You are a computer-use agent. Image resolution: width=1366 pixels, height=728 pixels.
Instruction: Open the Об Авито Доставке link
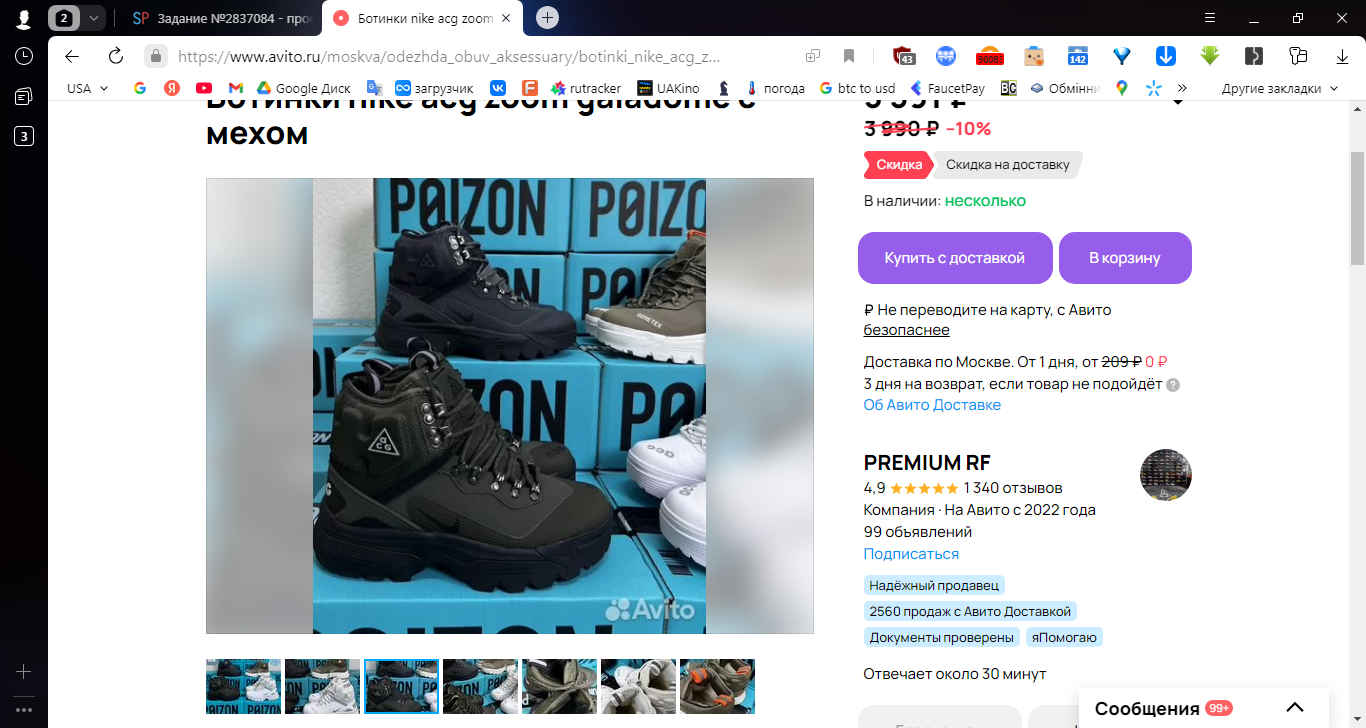pos(932,405)
